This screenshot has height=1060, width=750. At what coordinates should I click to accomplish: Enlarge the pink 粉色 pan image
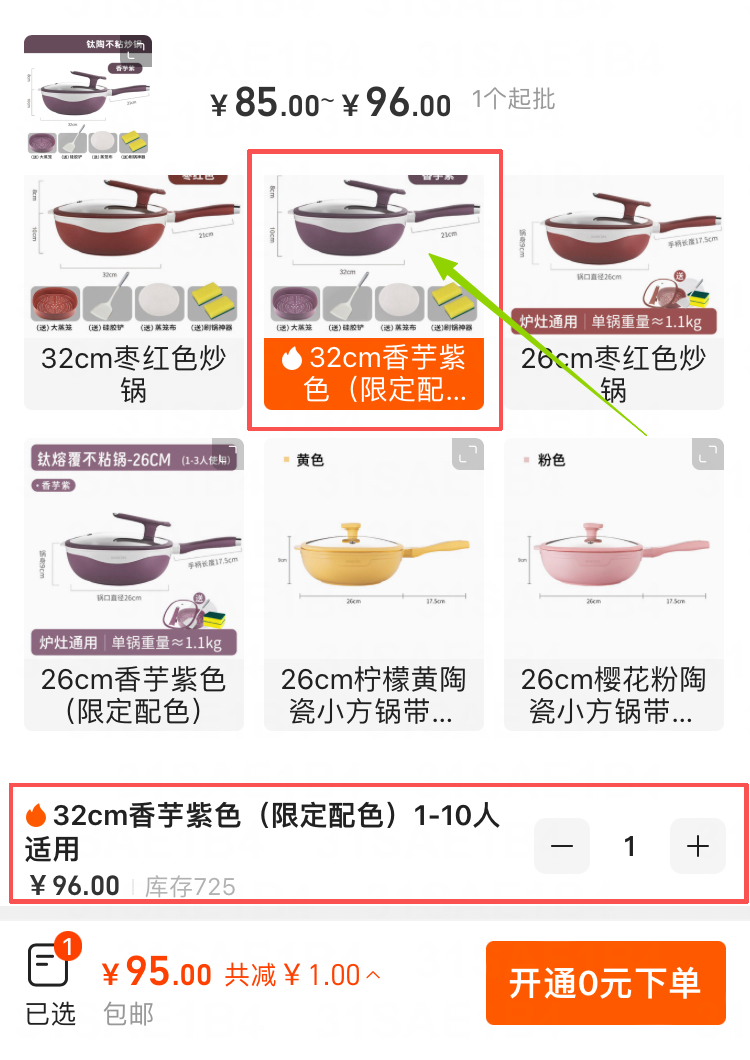pyautogui.click(x=707, y=455)
